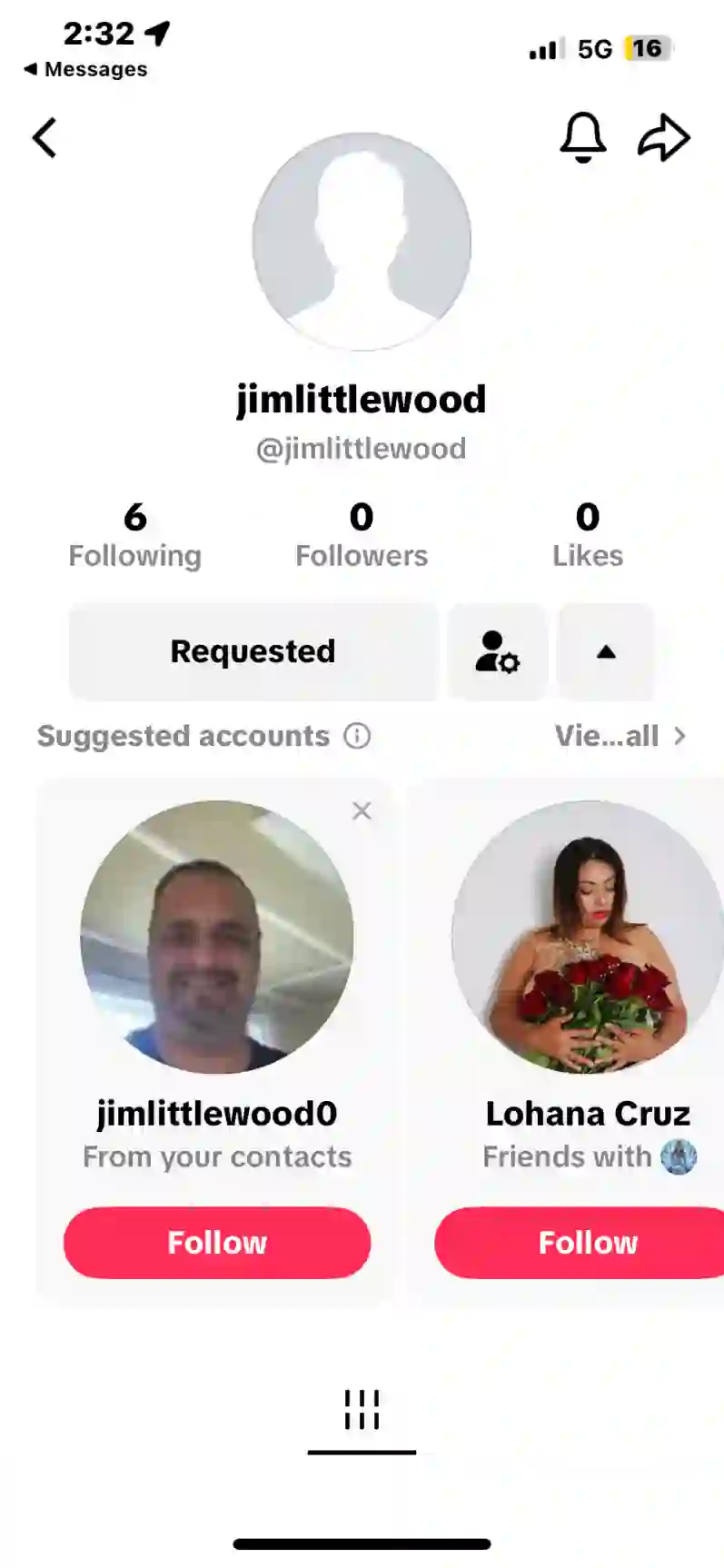Dismiss the jimlittlewood0 suggestion card
The width and height of the screenshot is (724, 1568).
(362, 810)
